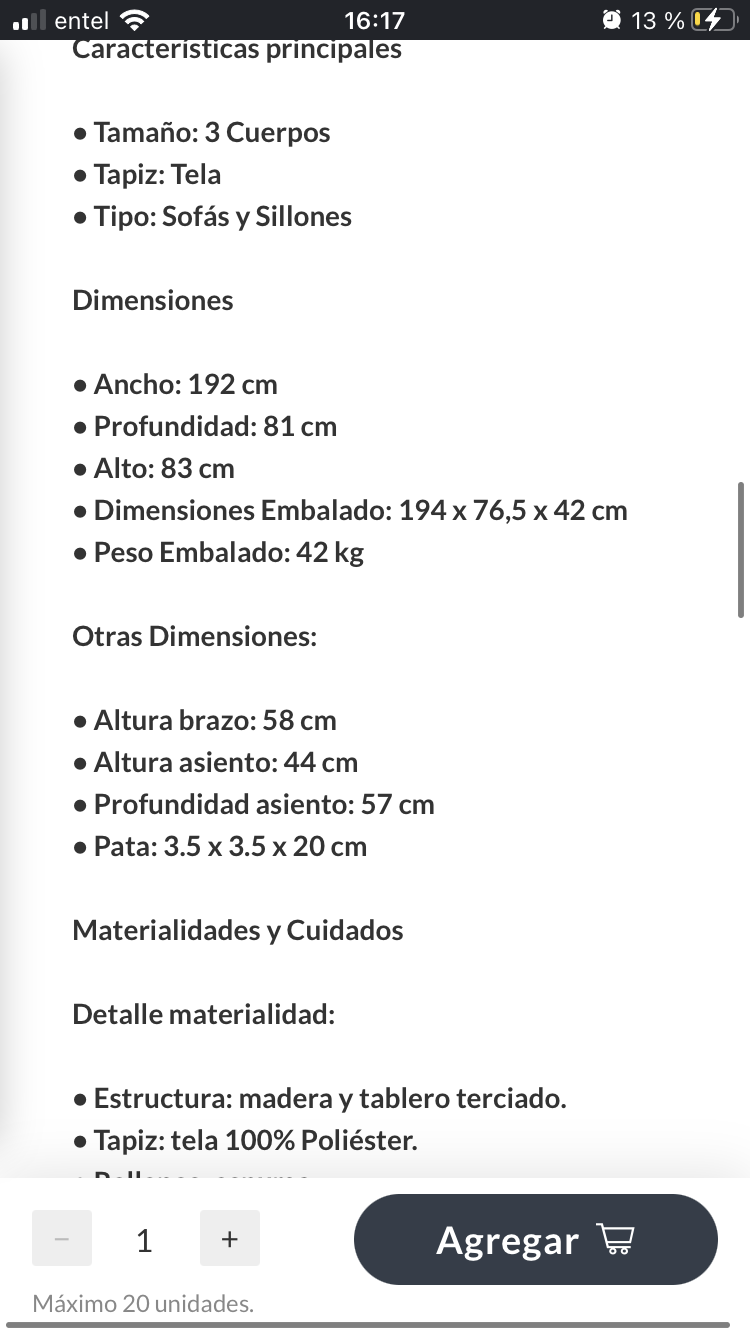This screenshot has width=750, height=1334.
Task: Tap Agregar to add sofa to cart
Action: (x=535, y=1240)
